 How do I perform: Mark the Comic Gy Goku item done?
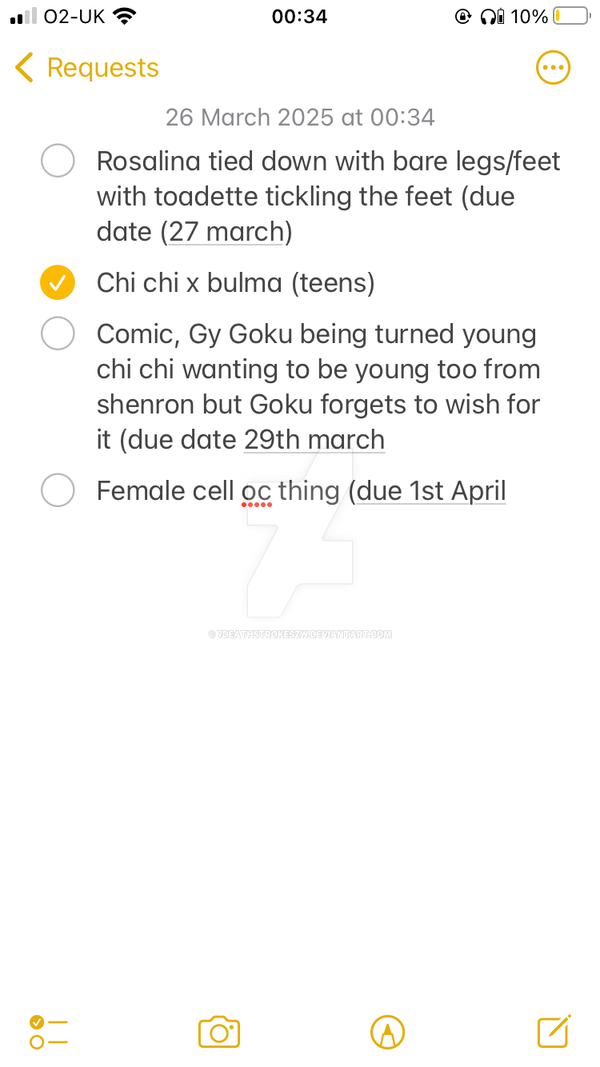coord(58,334)
